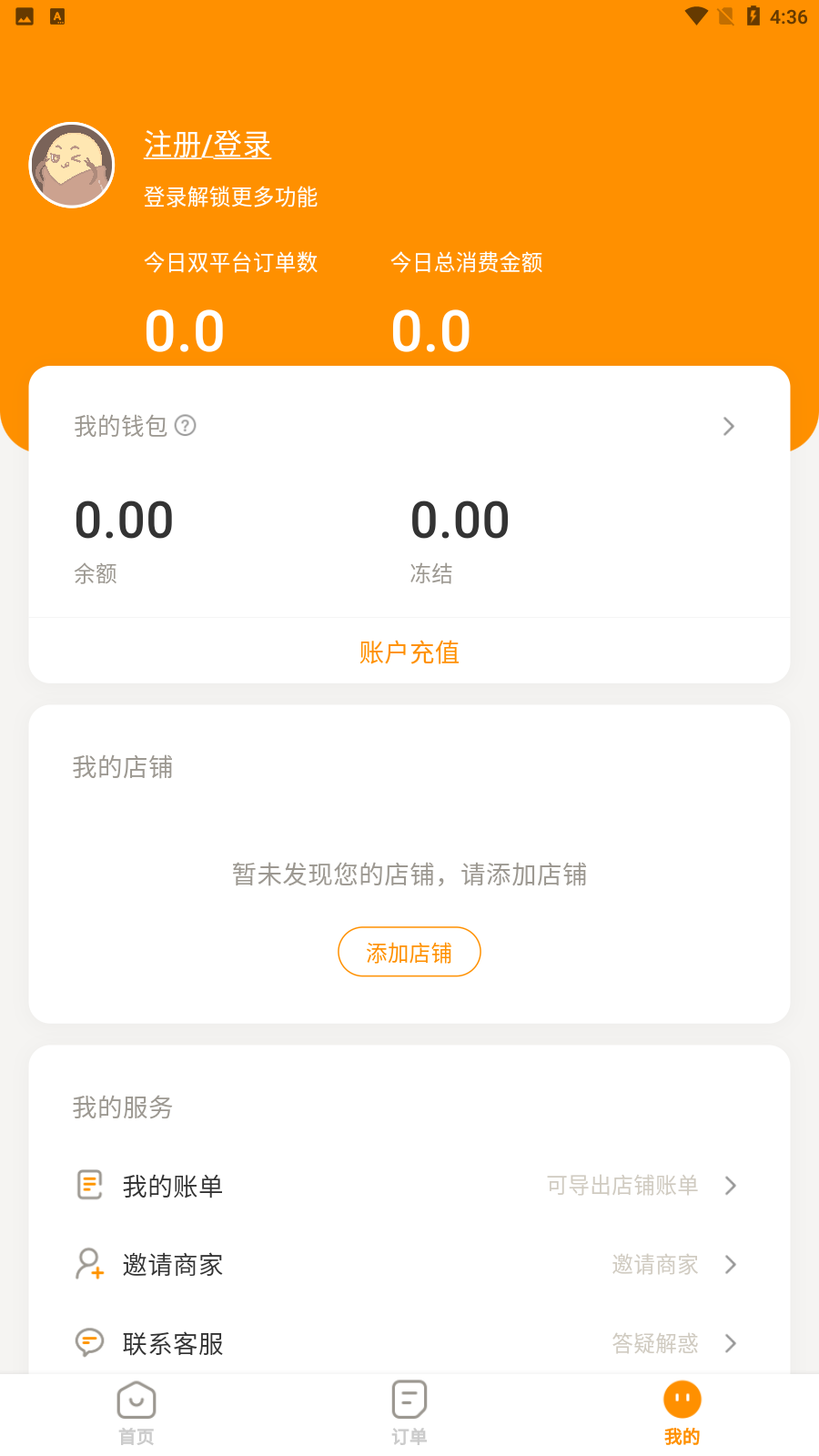Select the 邀请商家 invite merchant icon
The image size is (819, 1456).
coord(89,1264)
